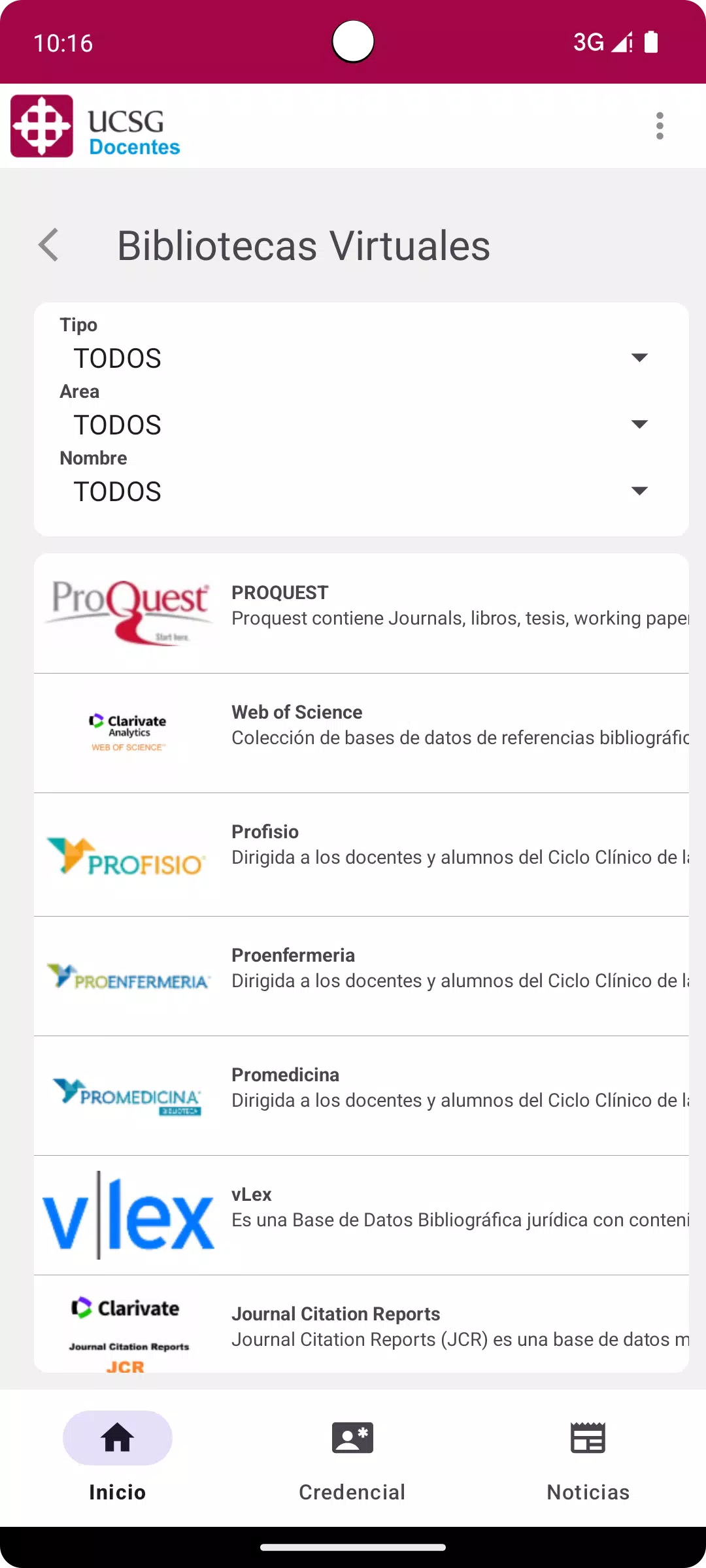The image size is (706, 1568).
Task: Open the Web of Science entry
Action: (361, 733)
